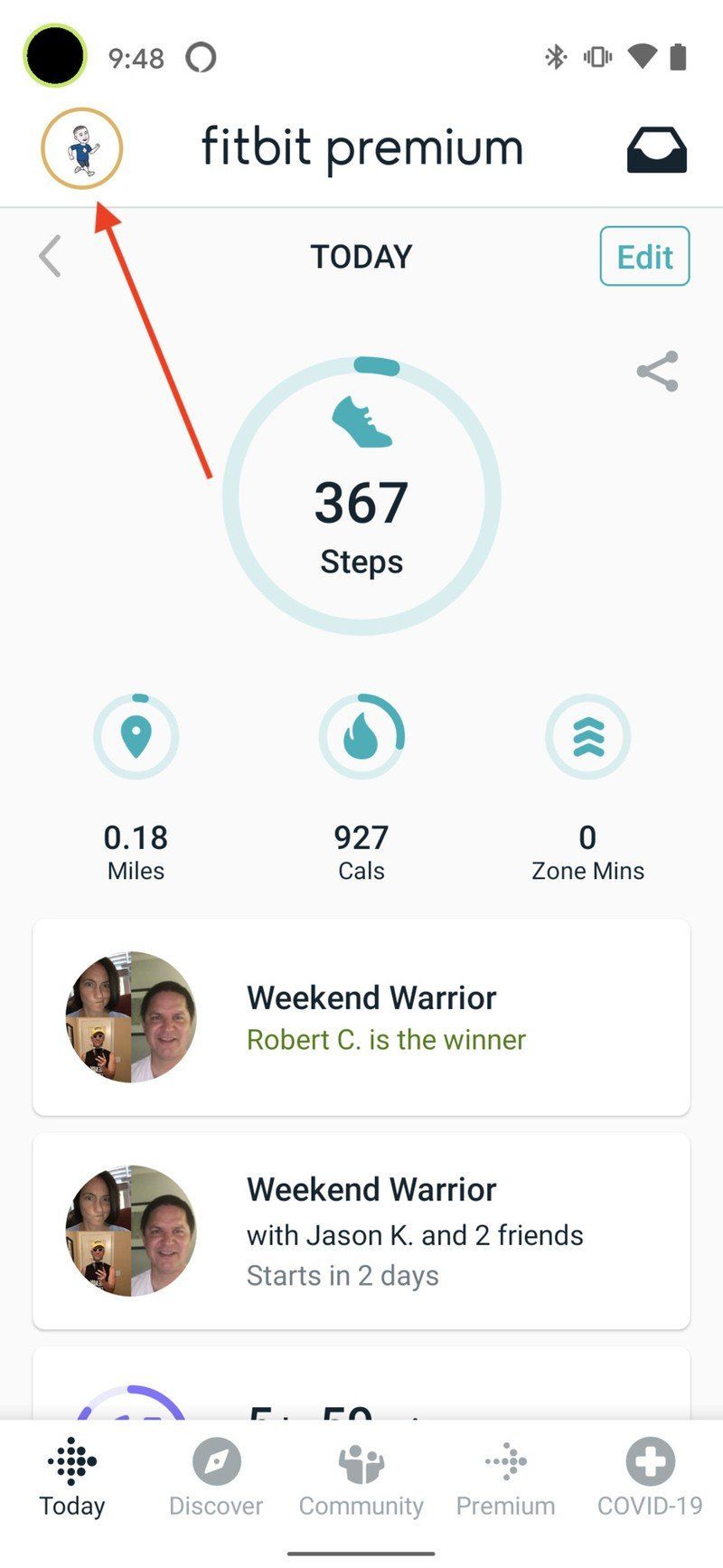Open the inbox message tray icon
This screenshot has height=1568, width=723.
655,147
